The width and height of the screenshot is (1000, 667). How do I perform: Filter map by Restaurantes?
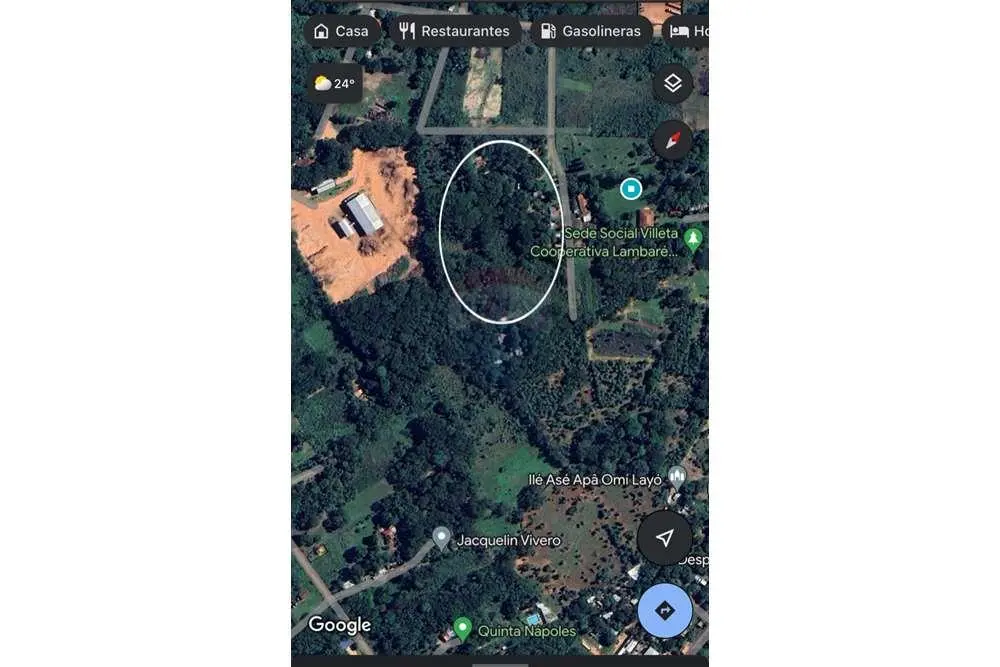pyautogui.click(x=454, y=31)
